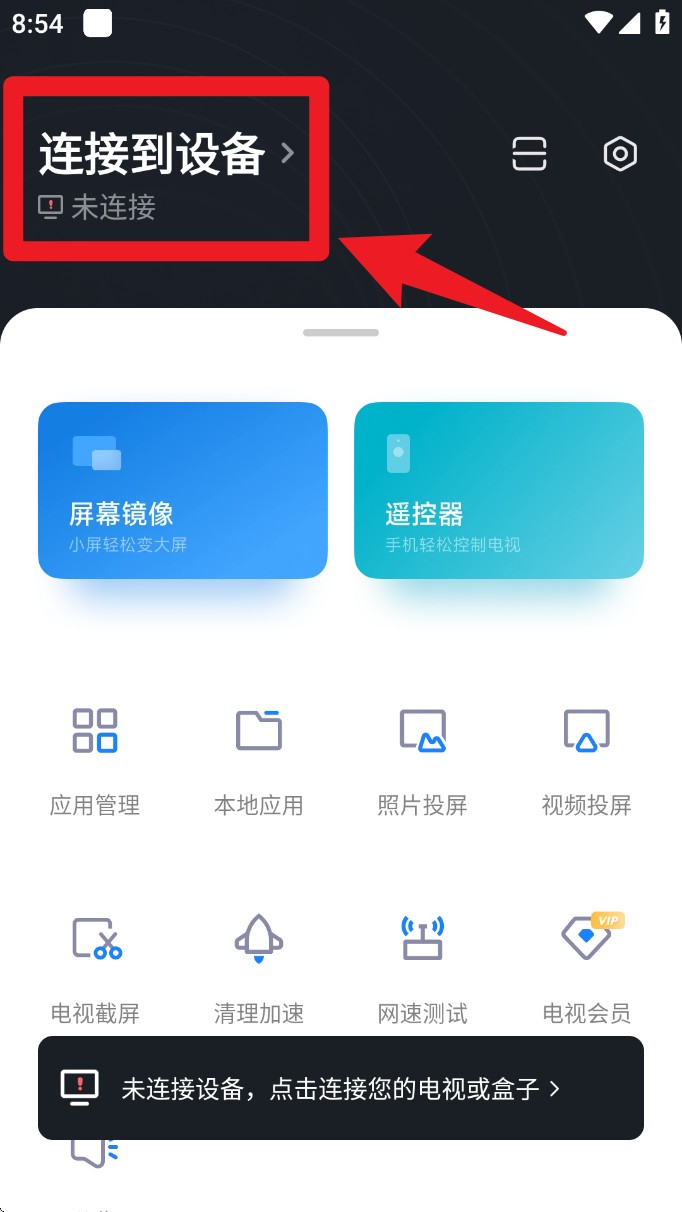
Task: Open the settings hexagon icon
Action: pyautogui.click(x=620, y=154)
